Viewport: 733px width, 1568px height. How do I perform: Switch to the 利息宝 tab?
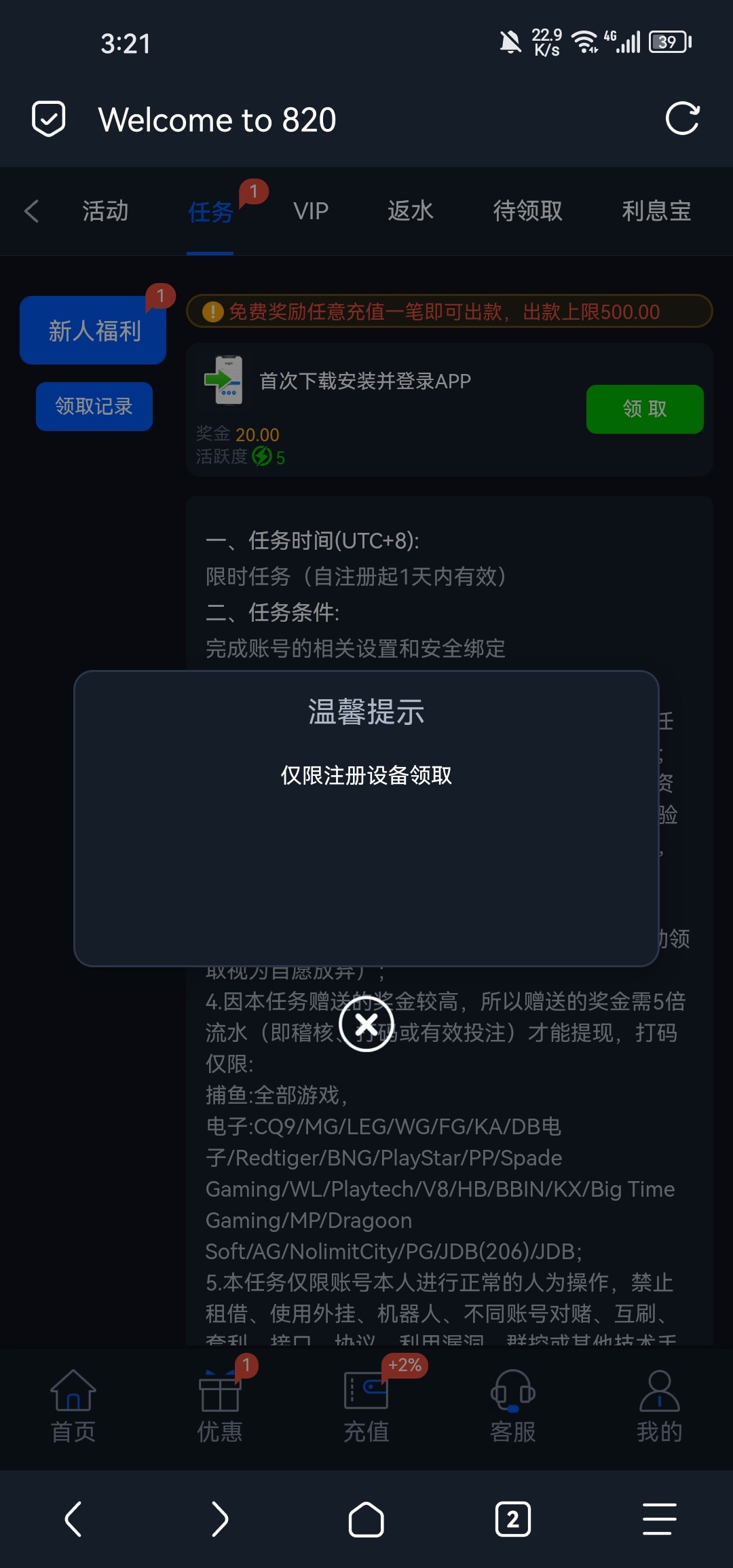(x=656, y=211)
